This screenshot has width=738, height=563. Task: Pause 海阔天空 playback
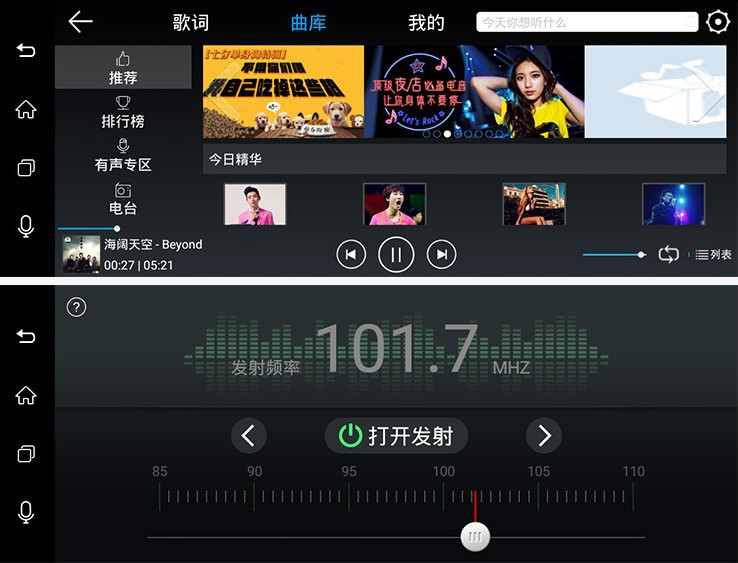point(396,255)
